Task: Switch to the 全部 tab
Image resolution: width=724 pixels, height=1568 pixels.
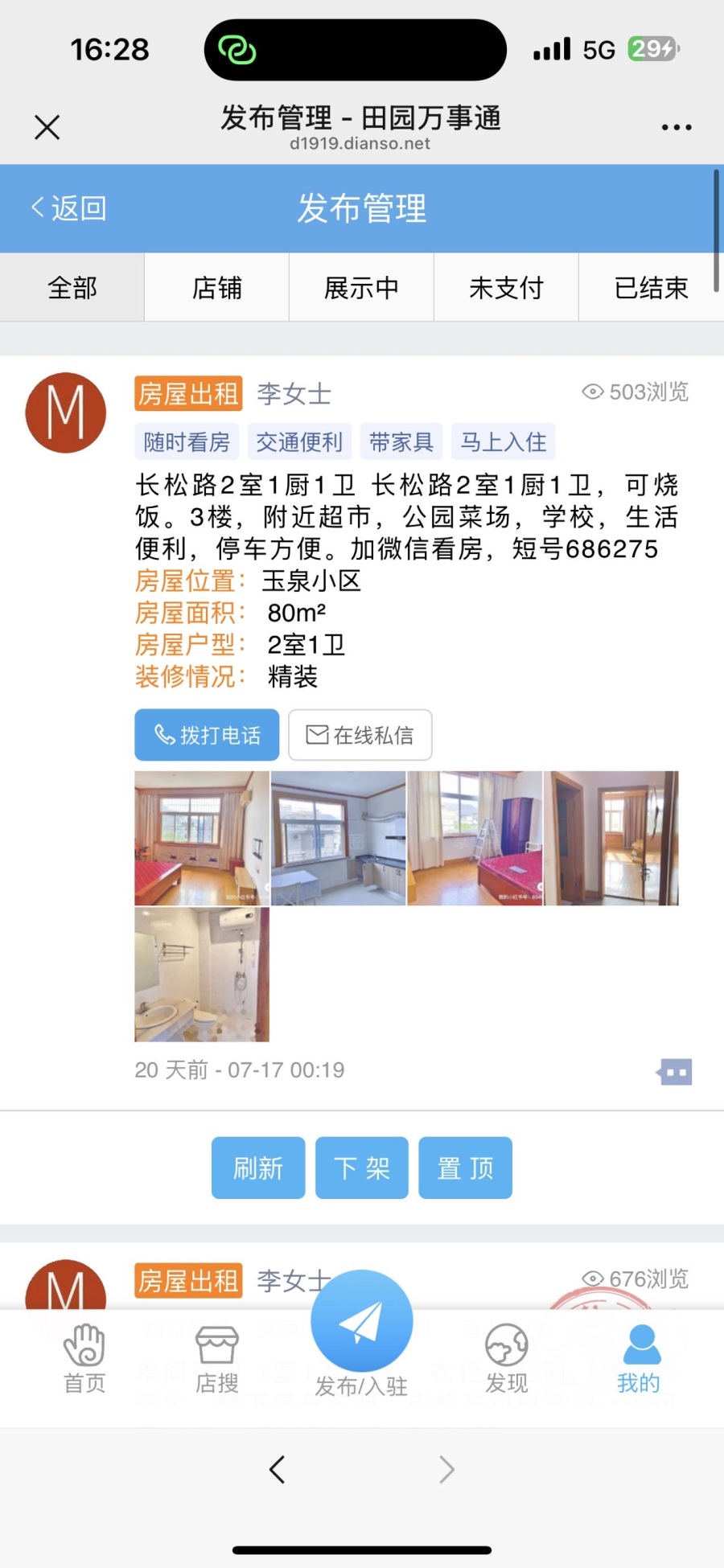Action: click(72, 288)
